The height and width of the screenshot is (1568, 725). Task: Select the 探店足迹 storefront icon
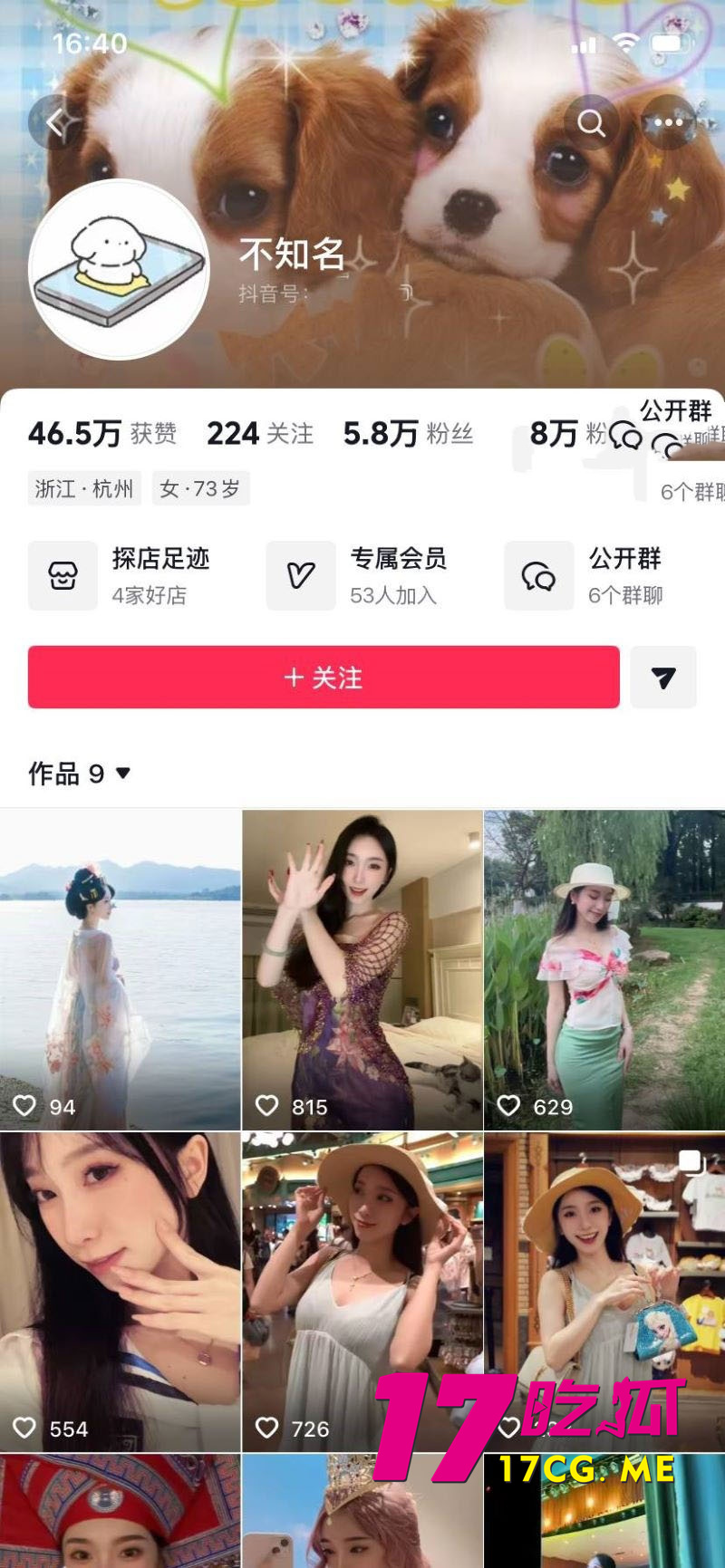point(63,574)
